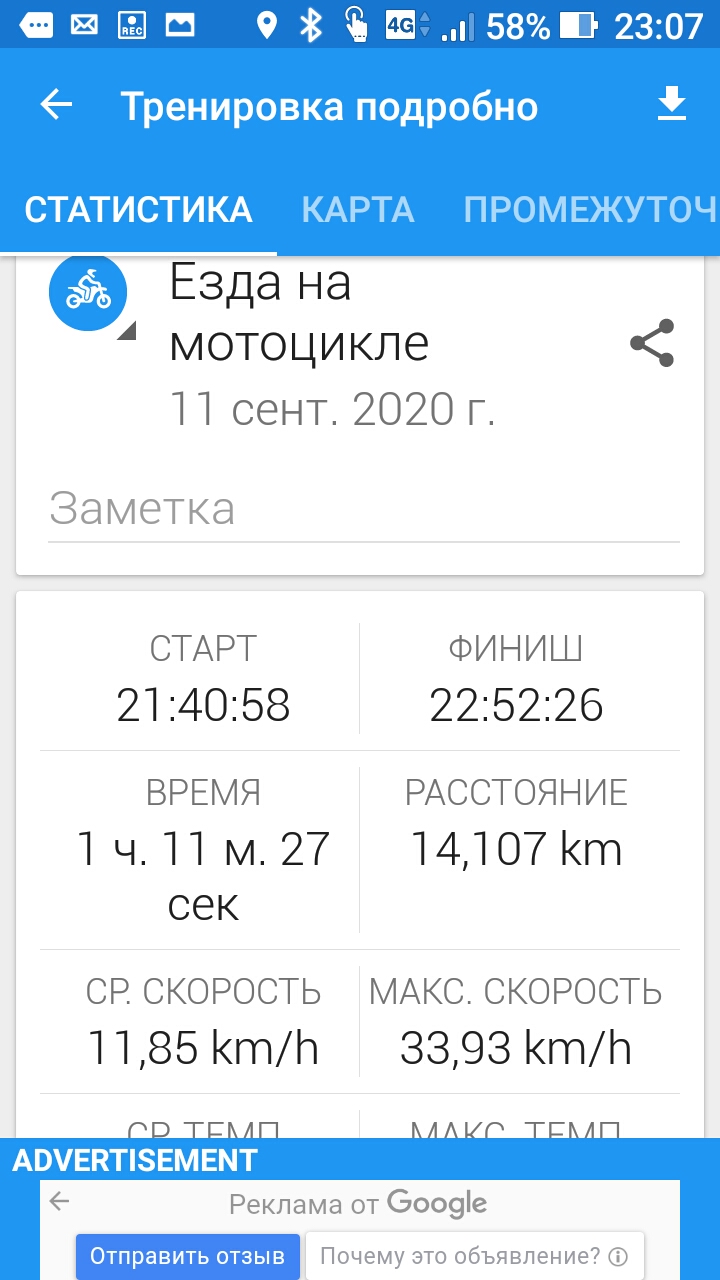The width and height of the screenshot is (720, 1280).
Task: Change activity type via motorcycle icon
Action: [x=88, y=293]
